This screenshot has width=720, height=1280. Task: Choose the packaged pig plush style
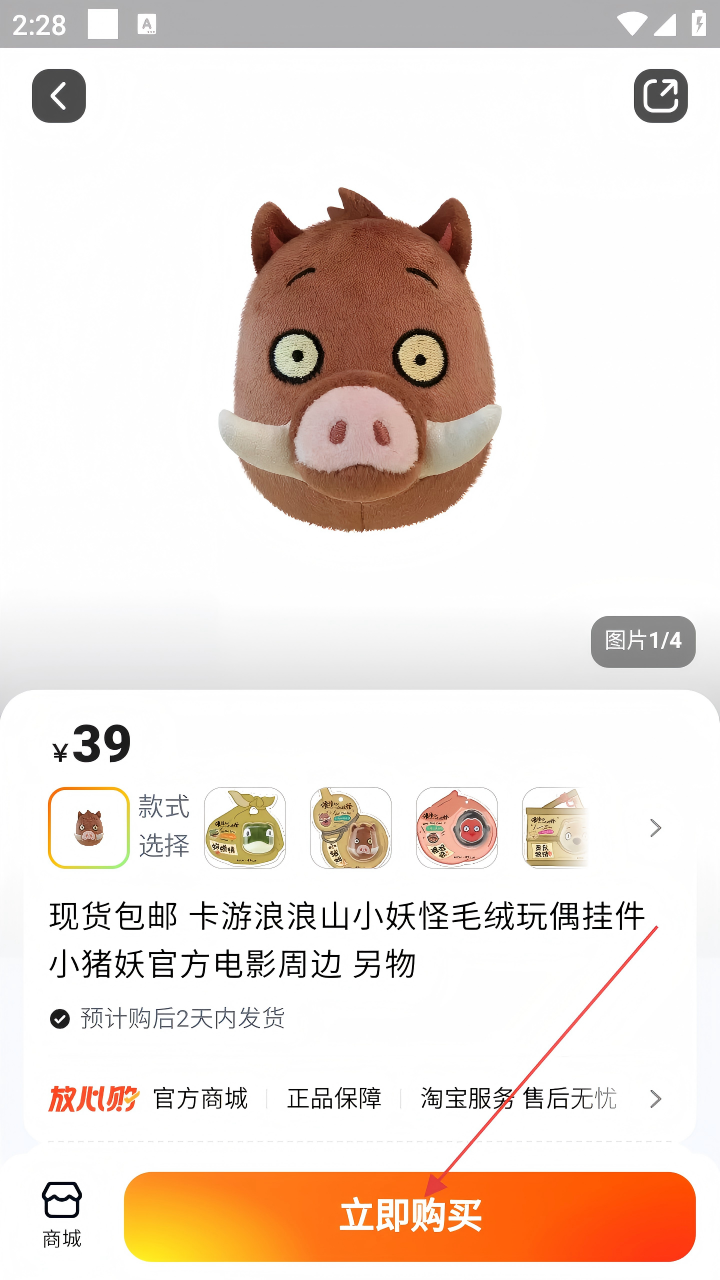point(351,828)
